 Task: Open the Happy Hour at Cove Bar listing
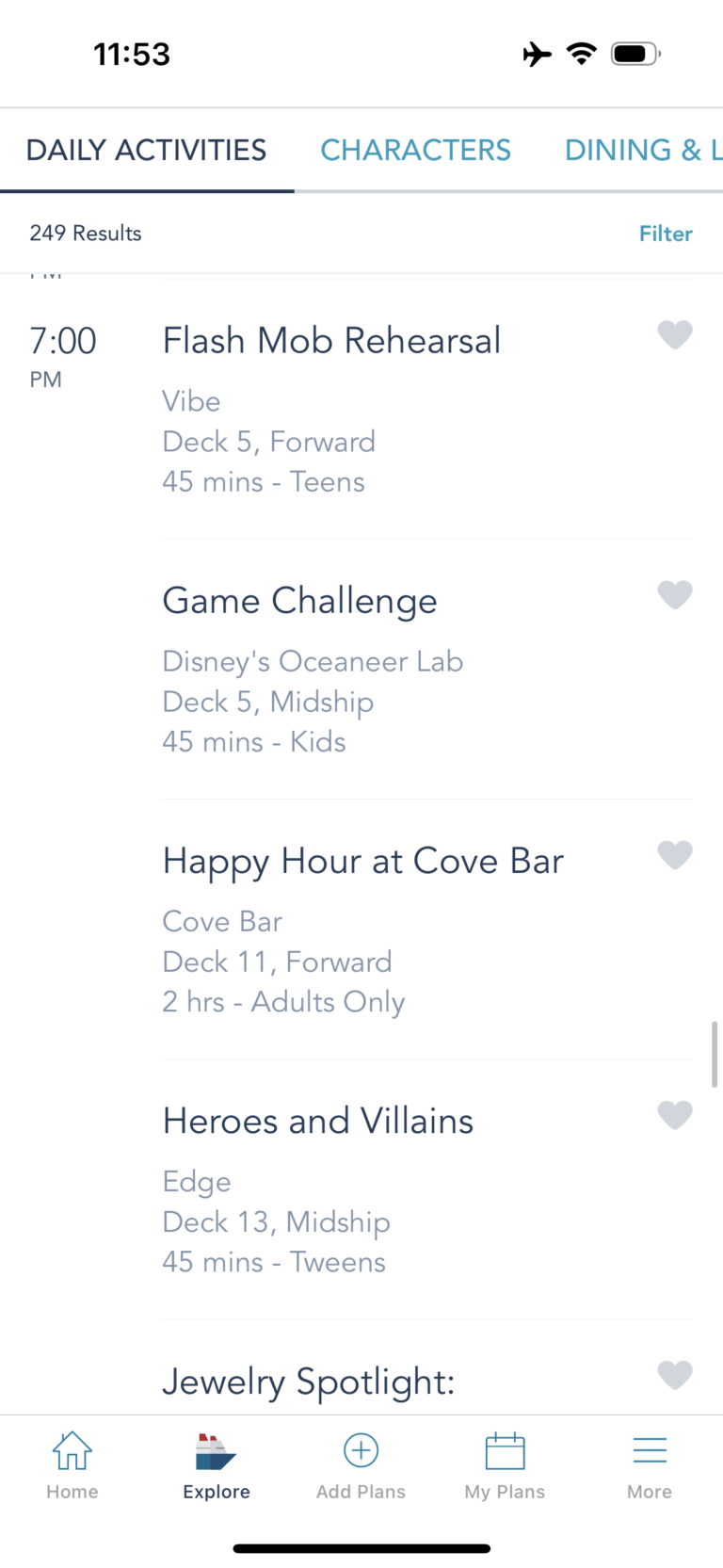click(362, 860)
